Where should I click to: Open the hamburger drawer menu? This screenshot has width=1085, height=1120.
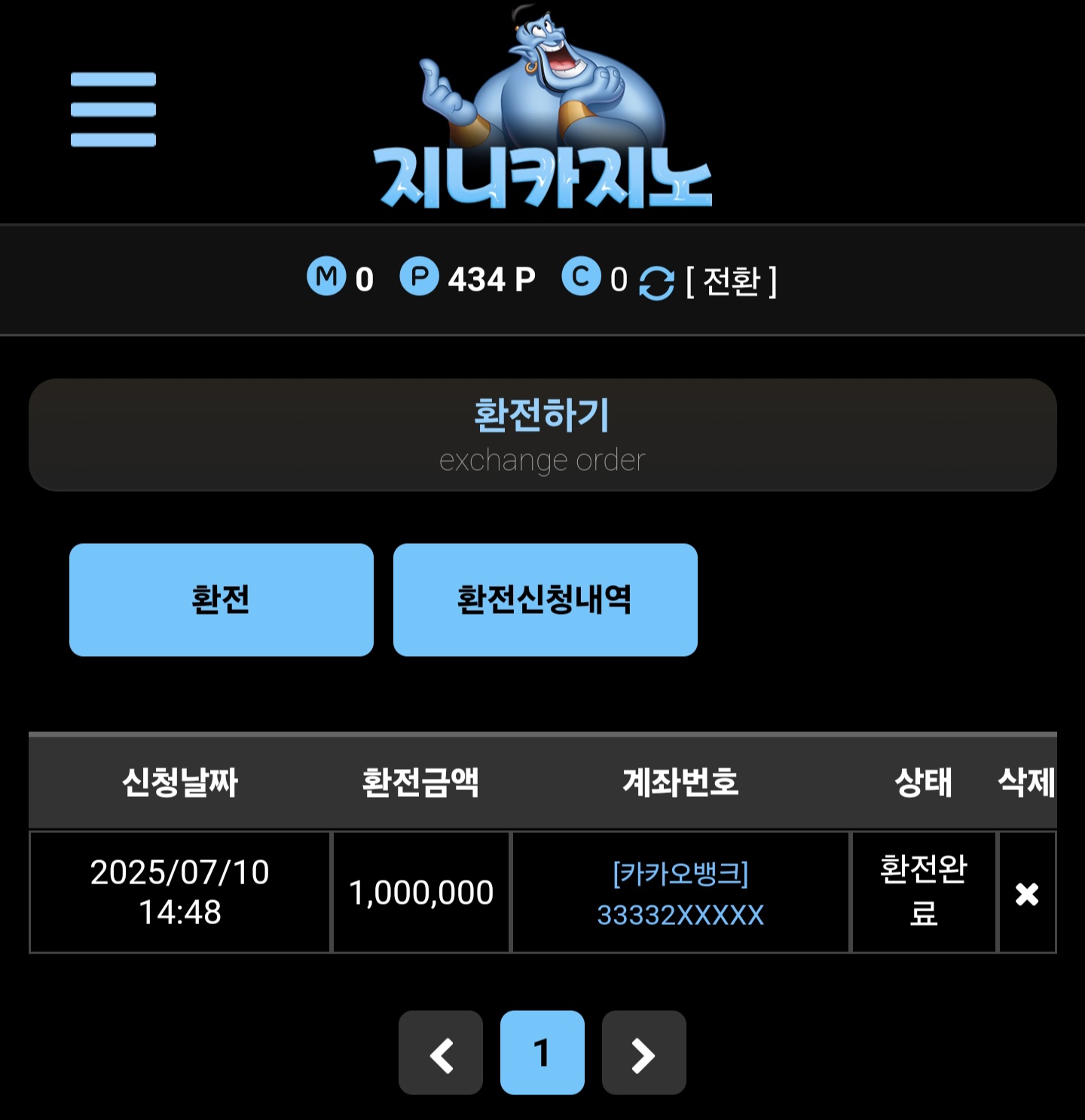[113, 109]
